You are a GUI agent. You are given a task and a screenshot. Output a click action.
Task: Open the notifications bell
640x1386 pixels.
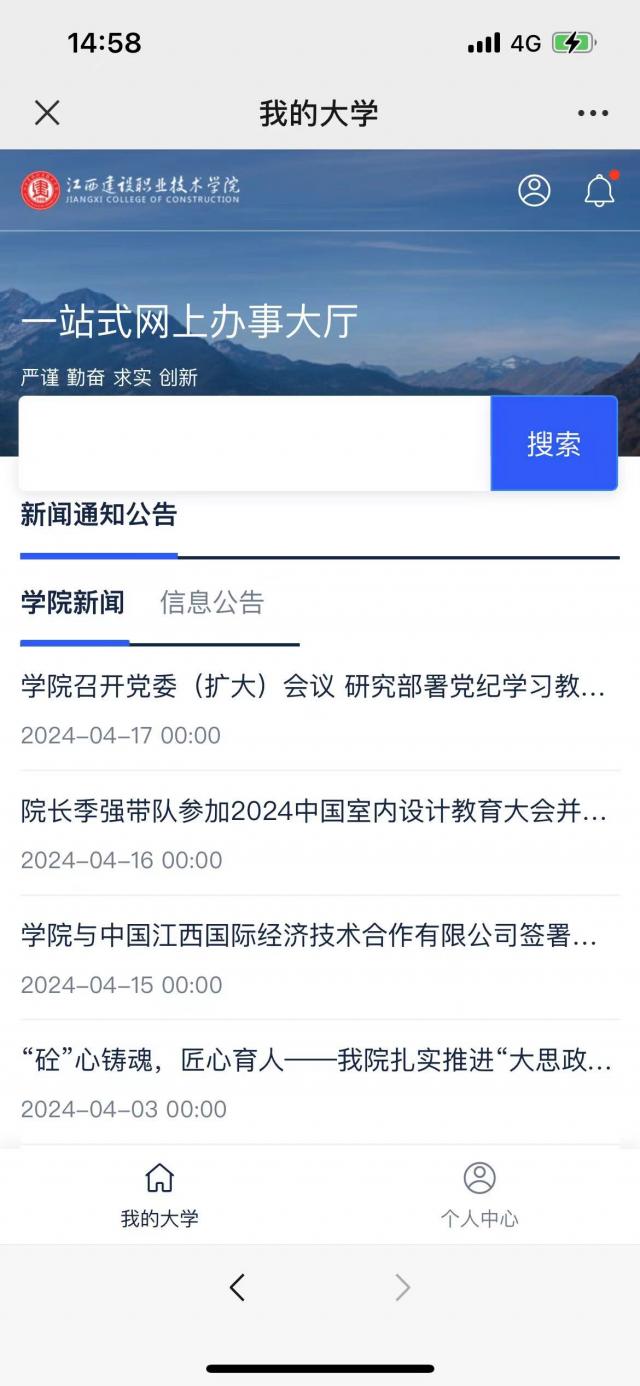coord(599,190)
